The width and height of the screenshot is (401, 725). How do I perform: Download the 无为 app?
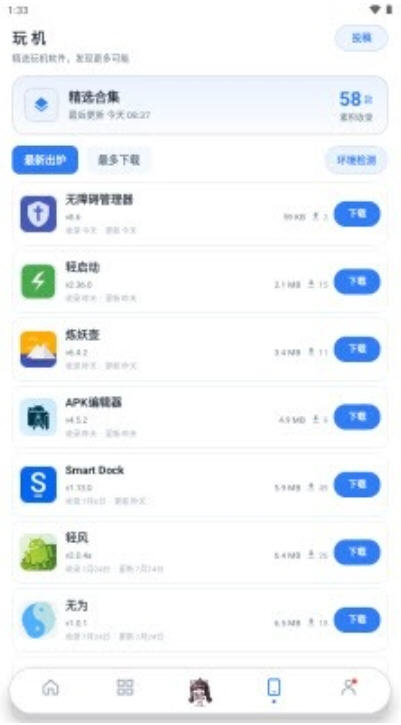(357, 620)
